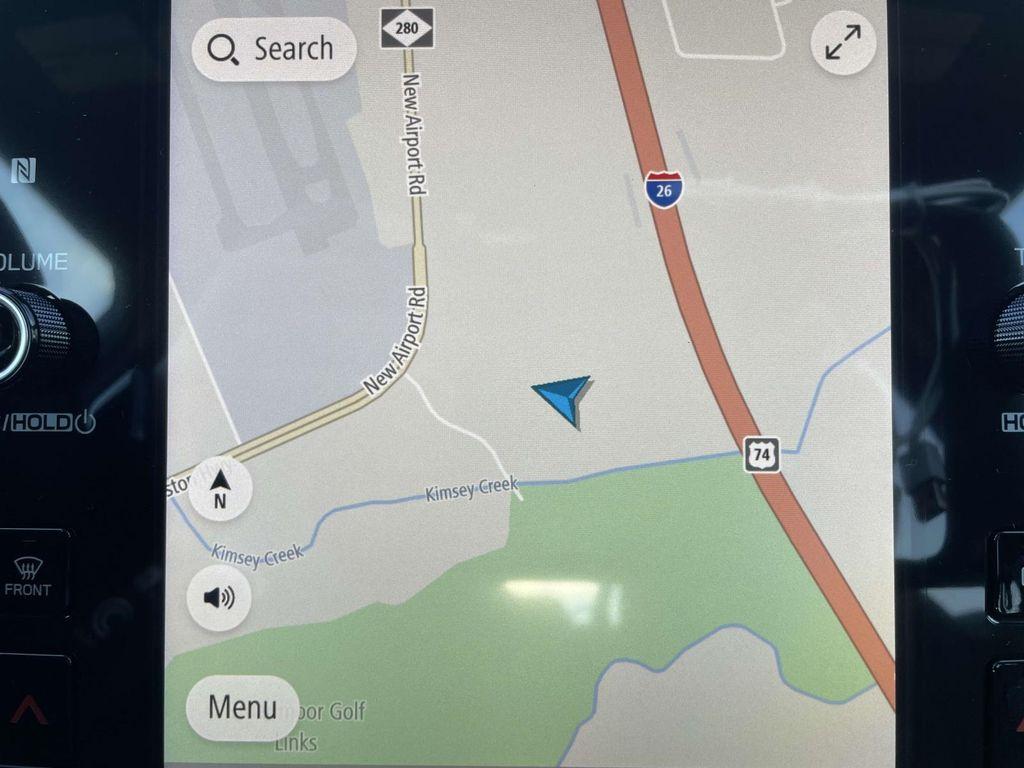Open the navigation Menu
The width and height of the screenshot is (1024, 768).
242,707
